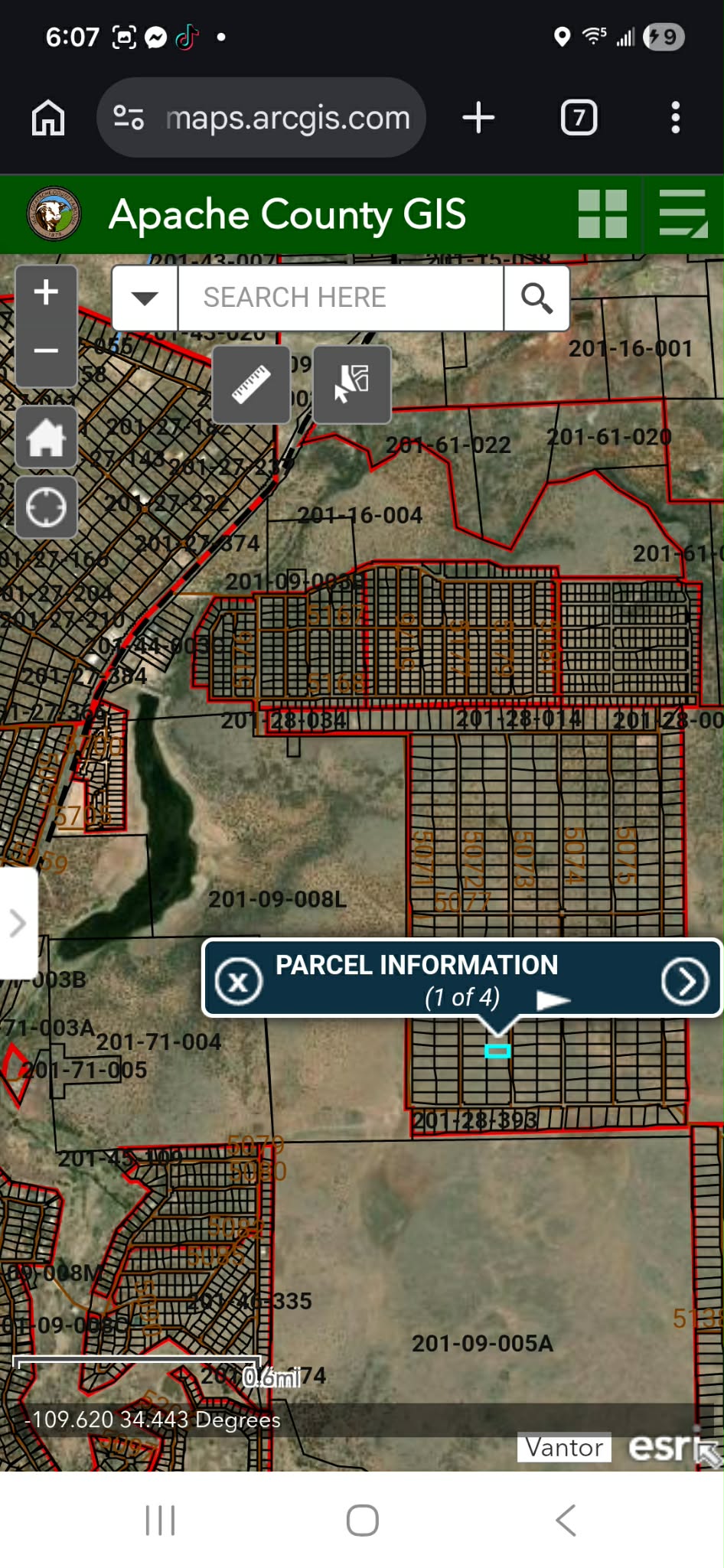Tap the maps.arcgis.com address bar

(x=287, y=118)
